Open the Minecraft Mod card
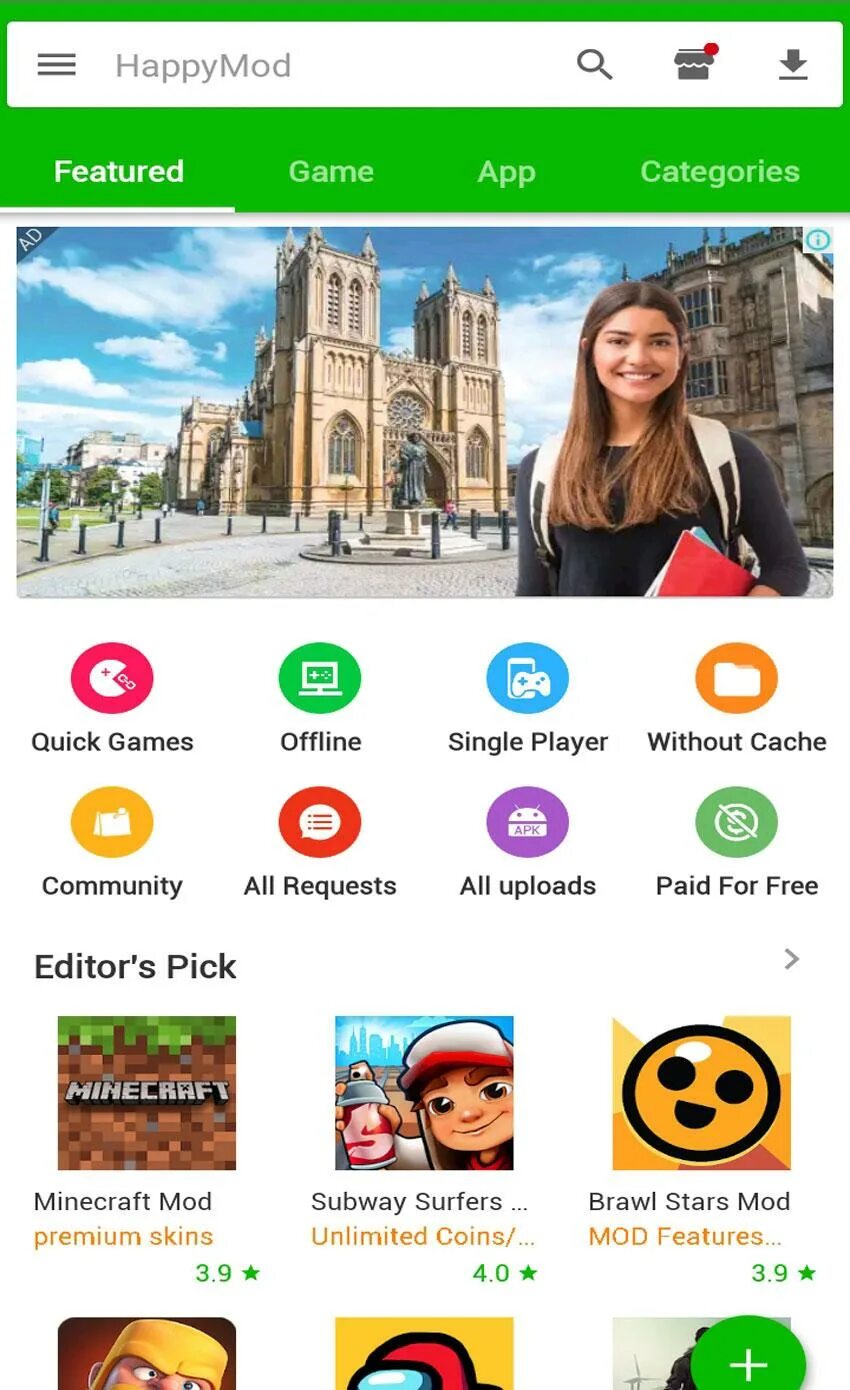 [147, 1093]
